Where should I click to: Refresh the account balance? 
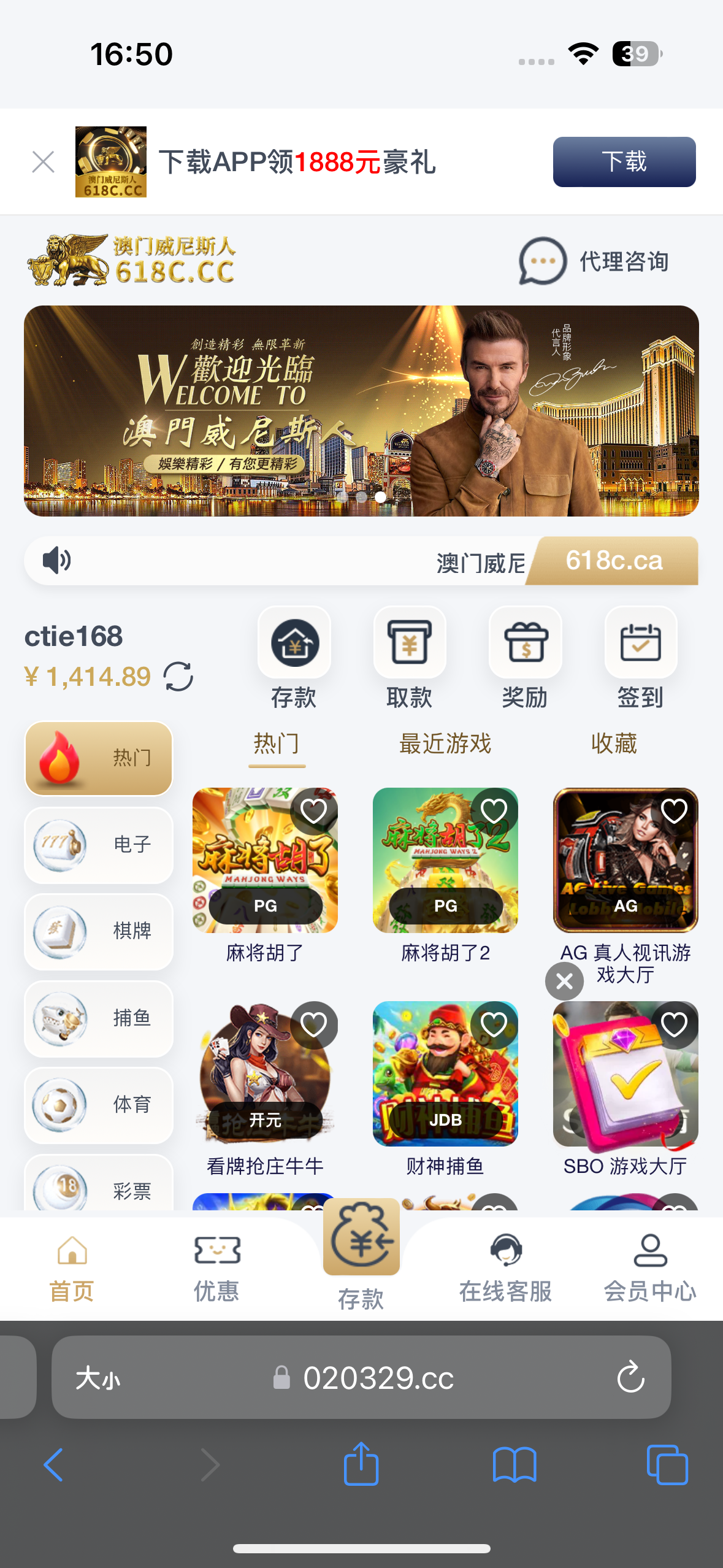(178, 677)
